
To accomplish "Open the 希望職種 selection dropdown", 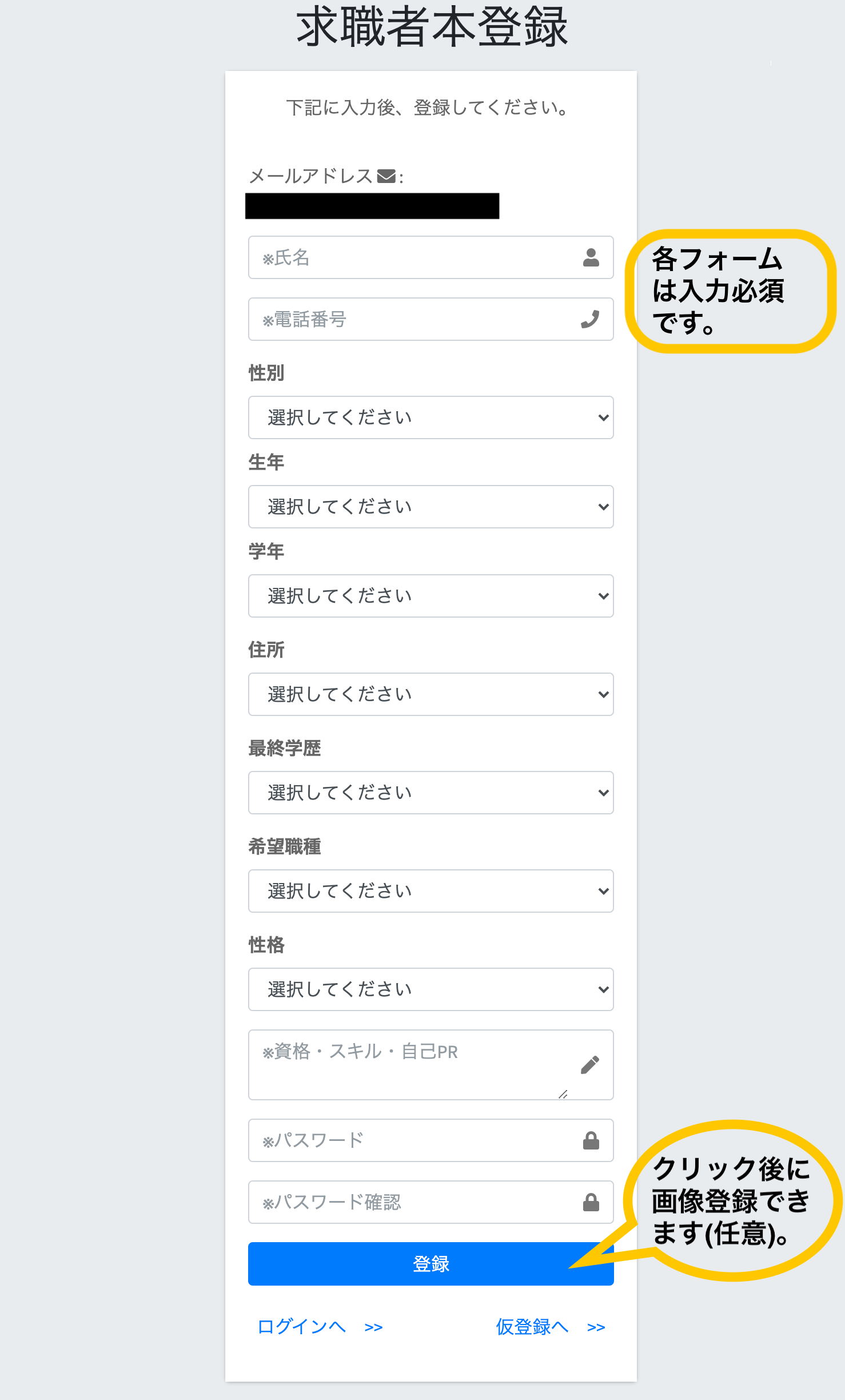I will tap(431, 891).
